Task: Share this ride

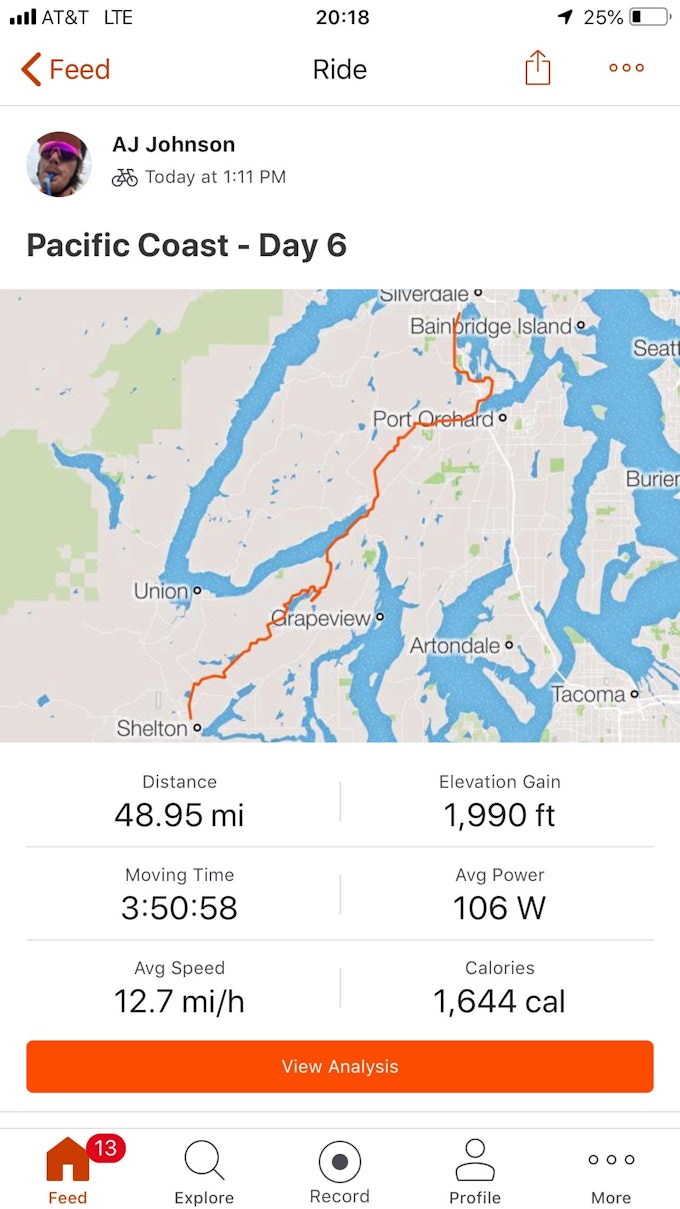Action: pos(538,68)
